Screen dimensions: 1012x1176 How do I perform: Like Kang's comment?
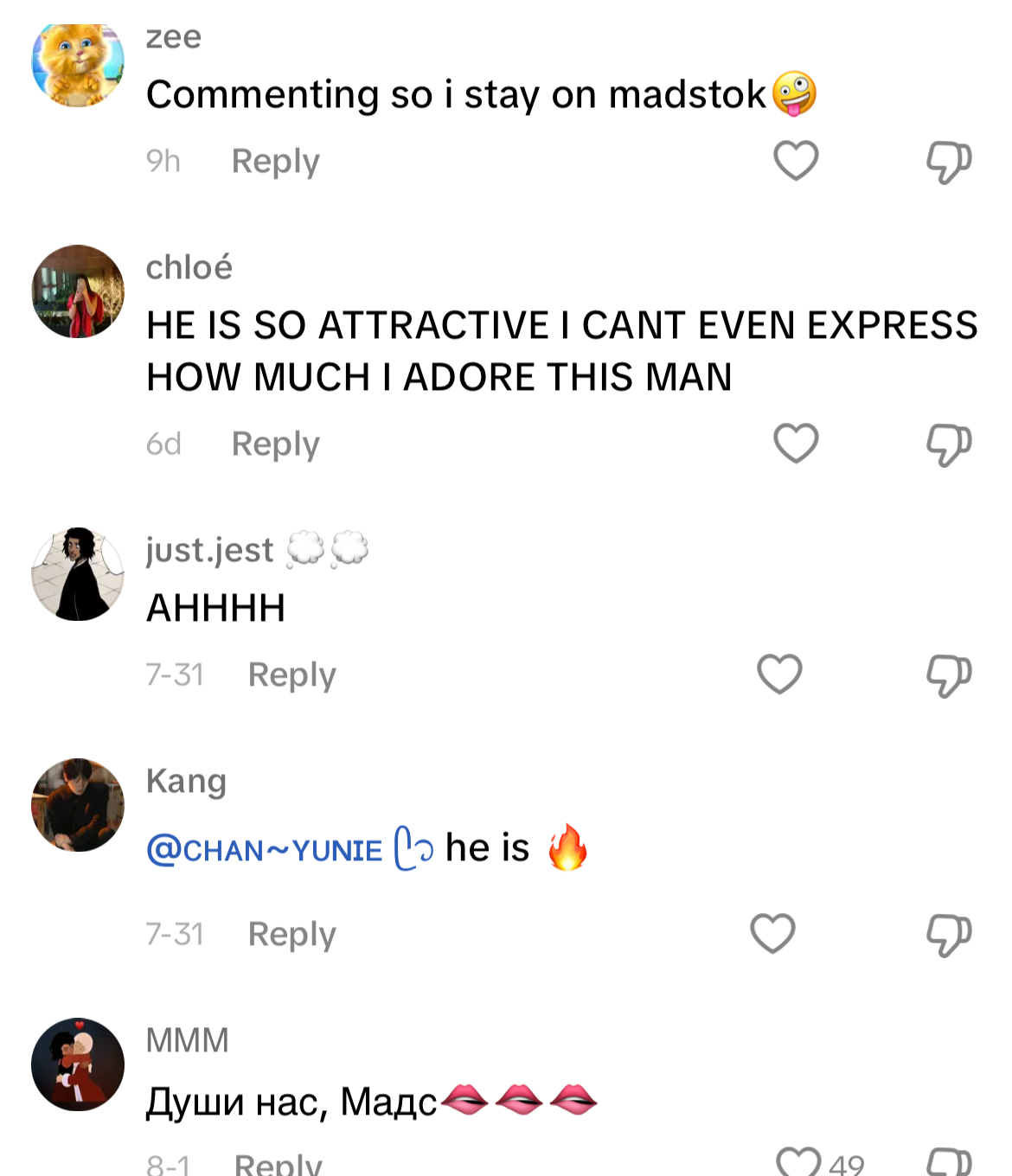772,934
